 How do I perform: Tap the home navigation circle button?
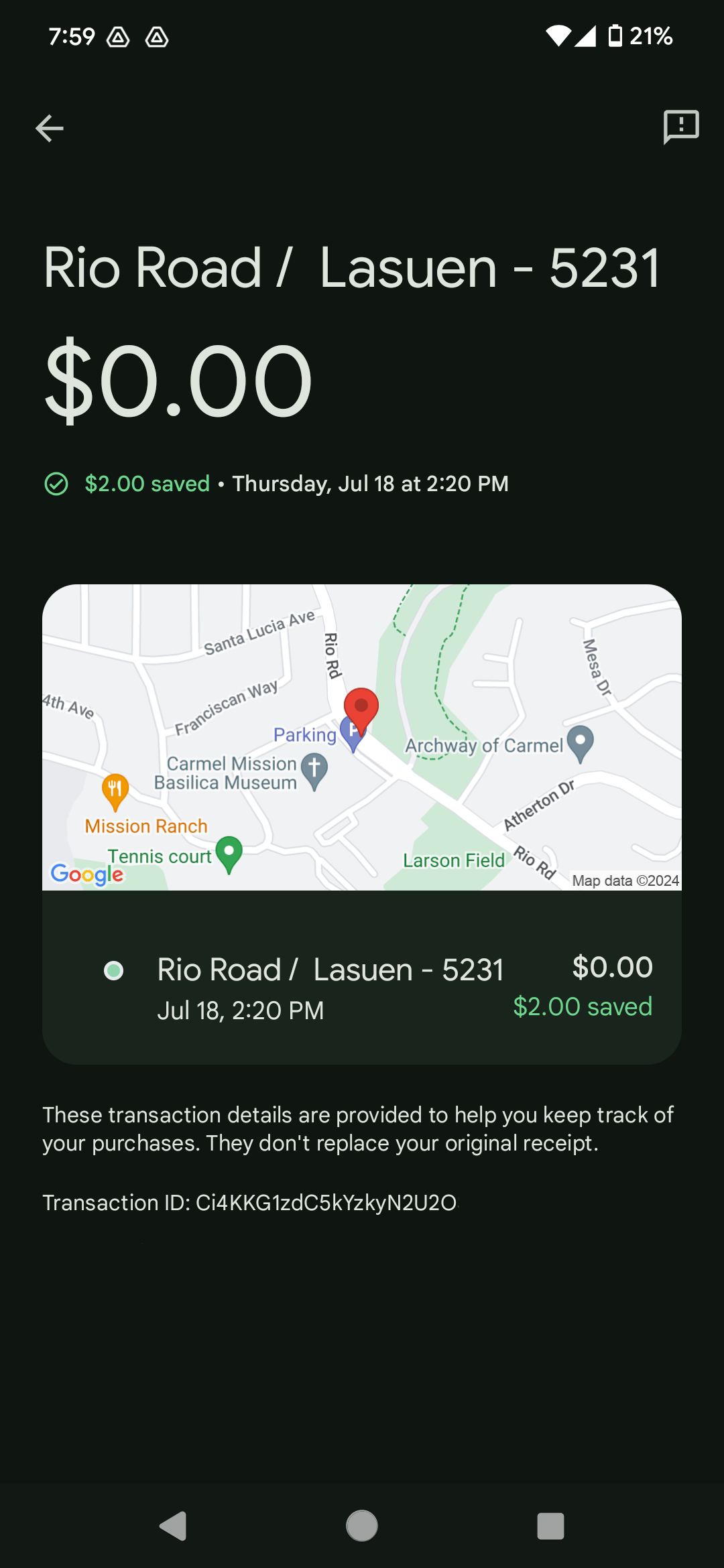[361, 1526]
